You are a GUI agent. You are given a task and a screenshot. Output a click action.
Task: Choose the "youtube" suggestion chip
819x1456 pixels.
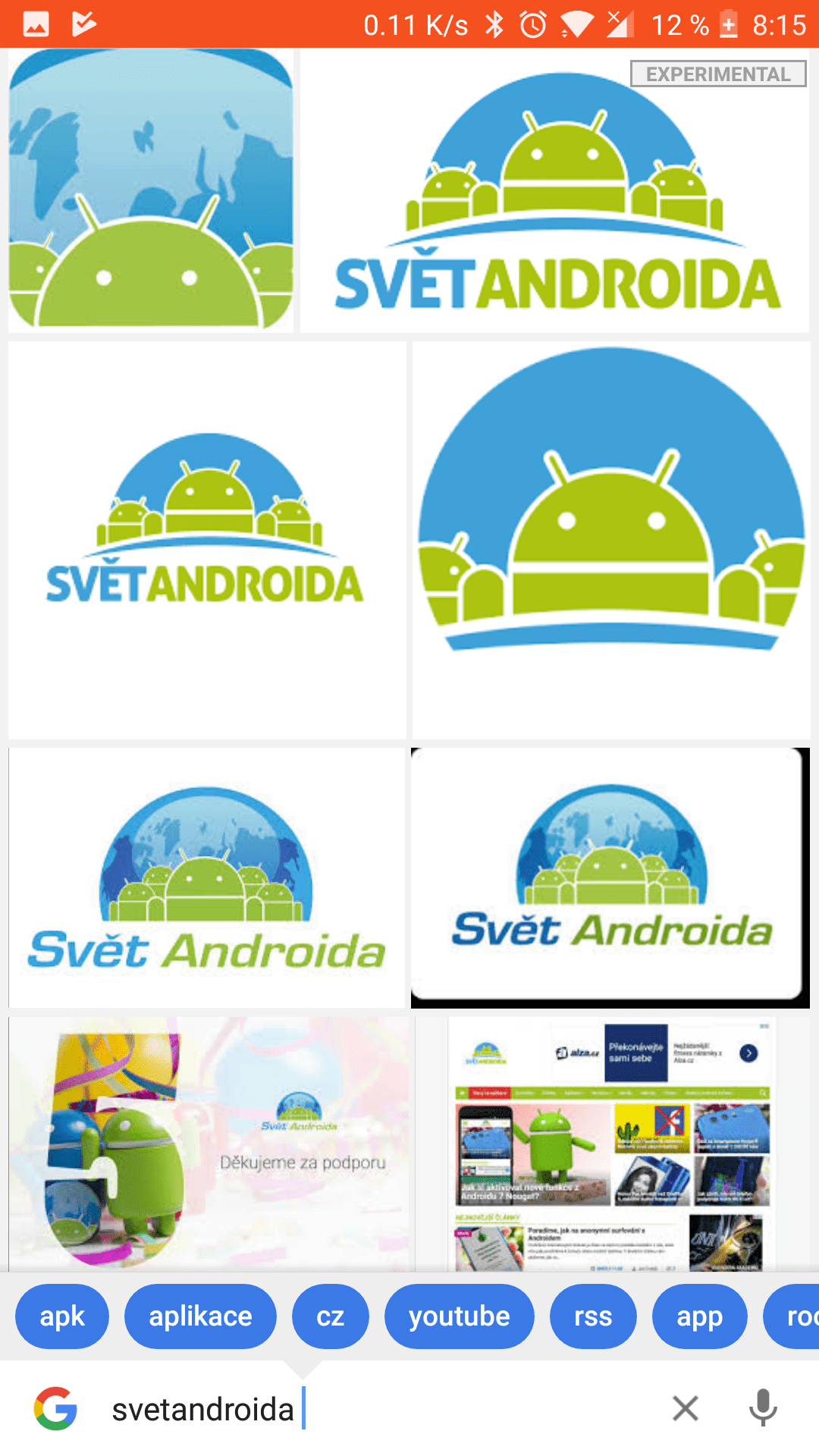point(460,1316)
